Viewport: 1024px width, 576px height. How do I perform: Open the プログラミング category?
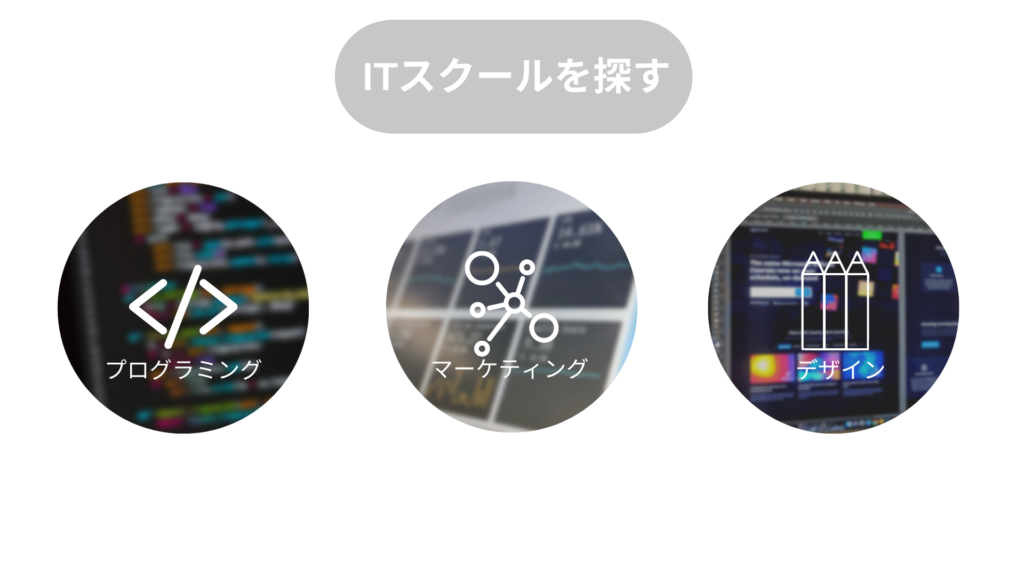[183, 308]
